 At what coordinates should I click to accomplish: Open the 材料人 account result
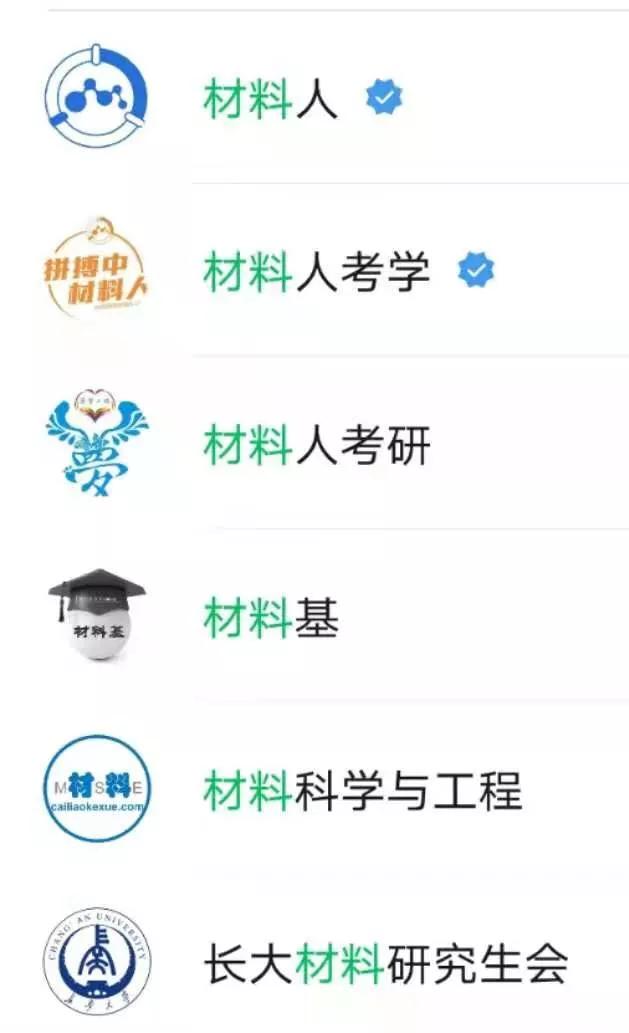(272, 98)
